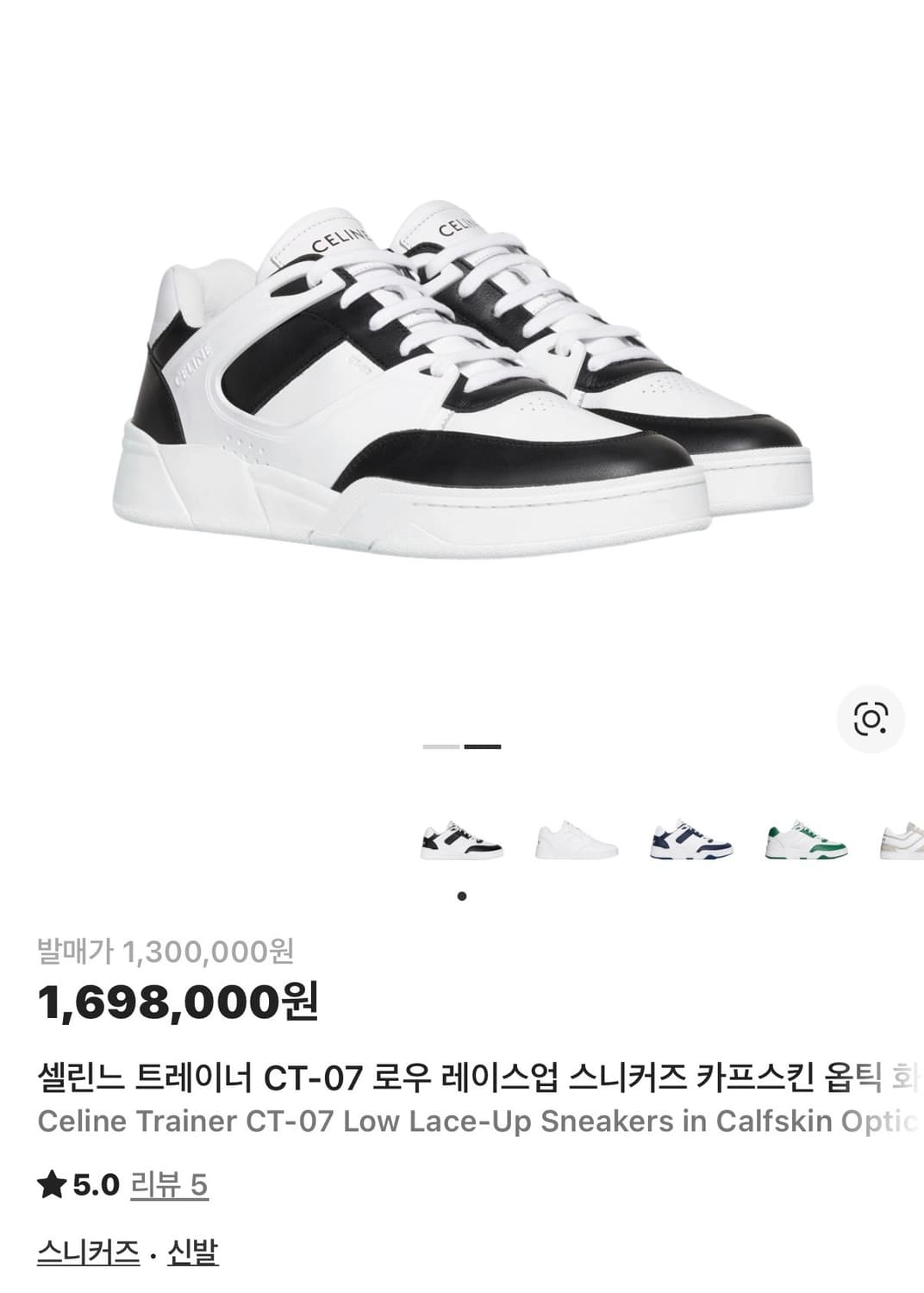
Task: Click the image search lens icon
Action: click(x=873, y=716)
